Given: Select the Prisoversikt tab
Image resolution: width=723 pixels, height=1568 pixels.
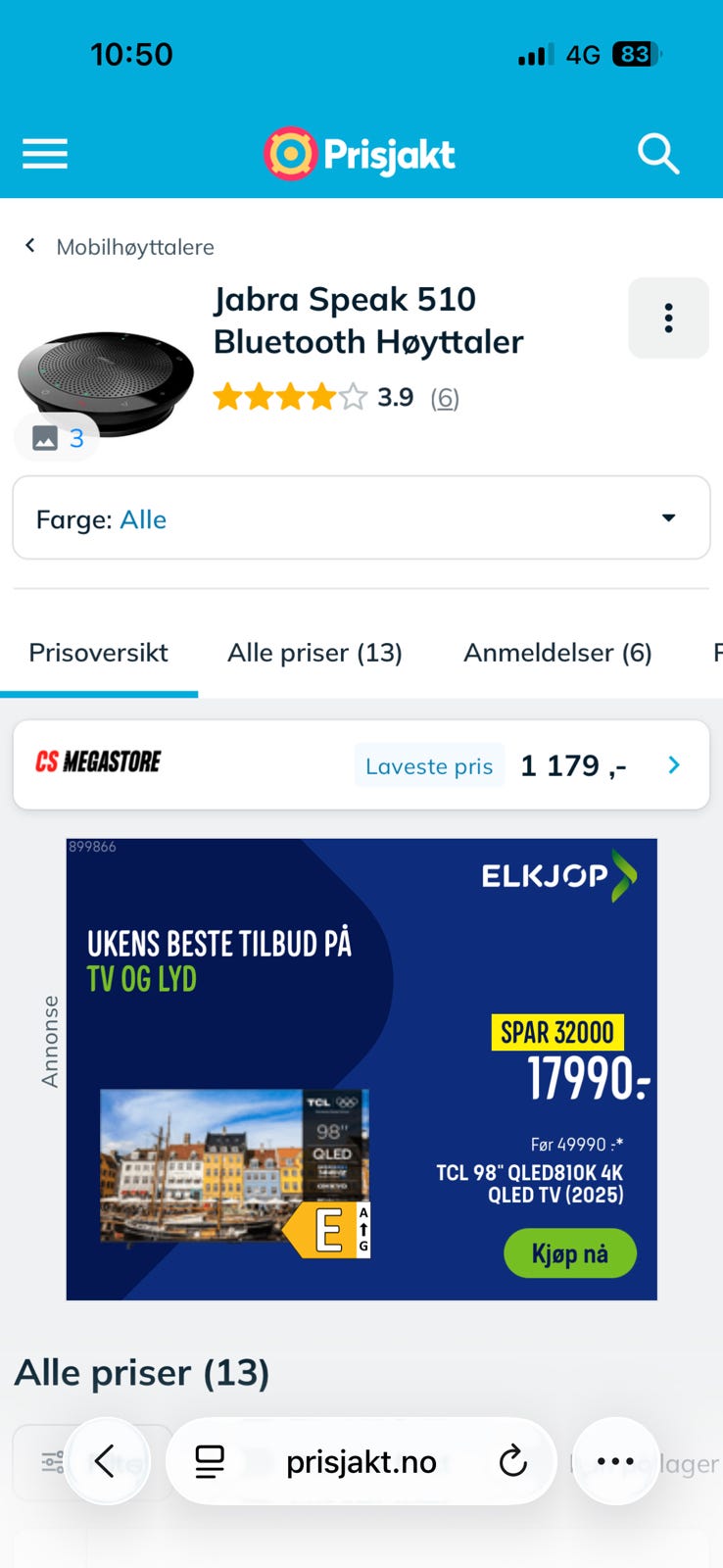Looking at the screenshot, I should 98,652.
